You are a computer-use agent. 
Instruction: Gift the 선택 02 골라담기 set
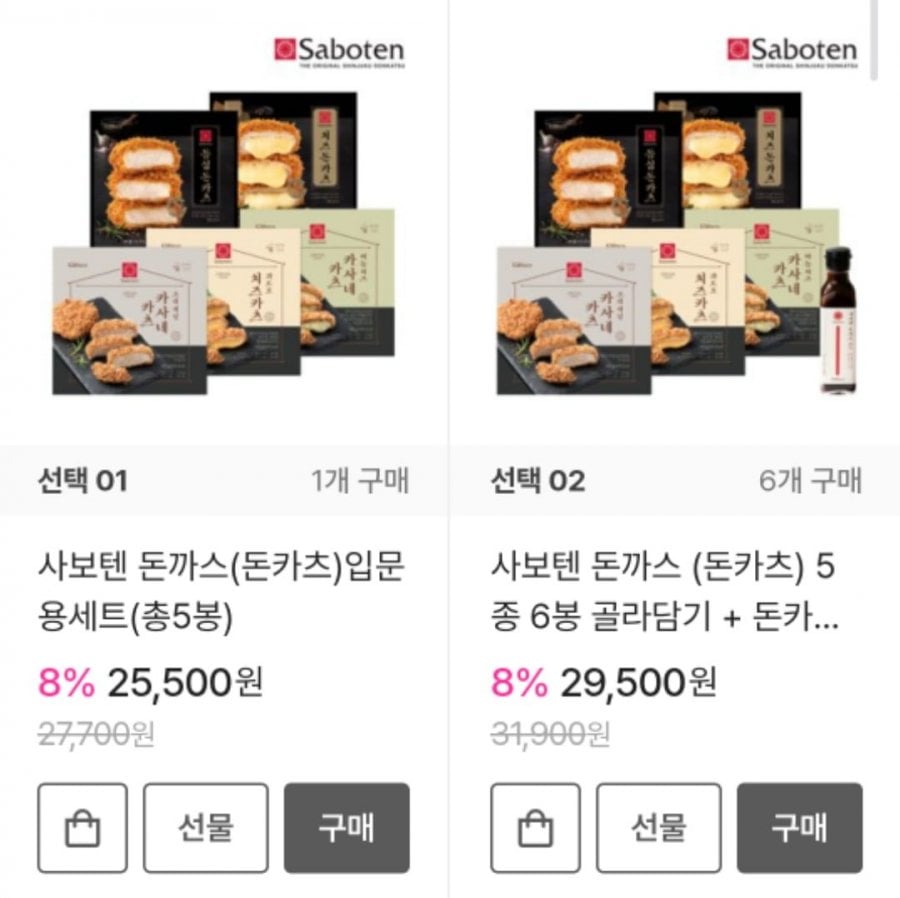(x=659, y=828)
